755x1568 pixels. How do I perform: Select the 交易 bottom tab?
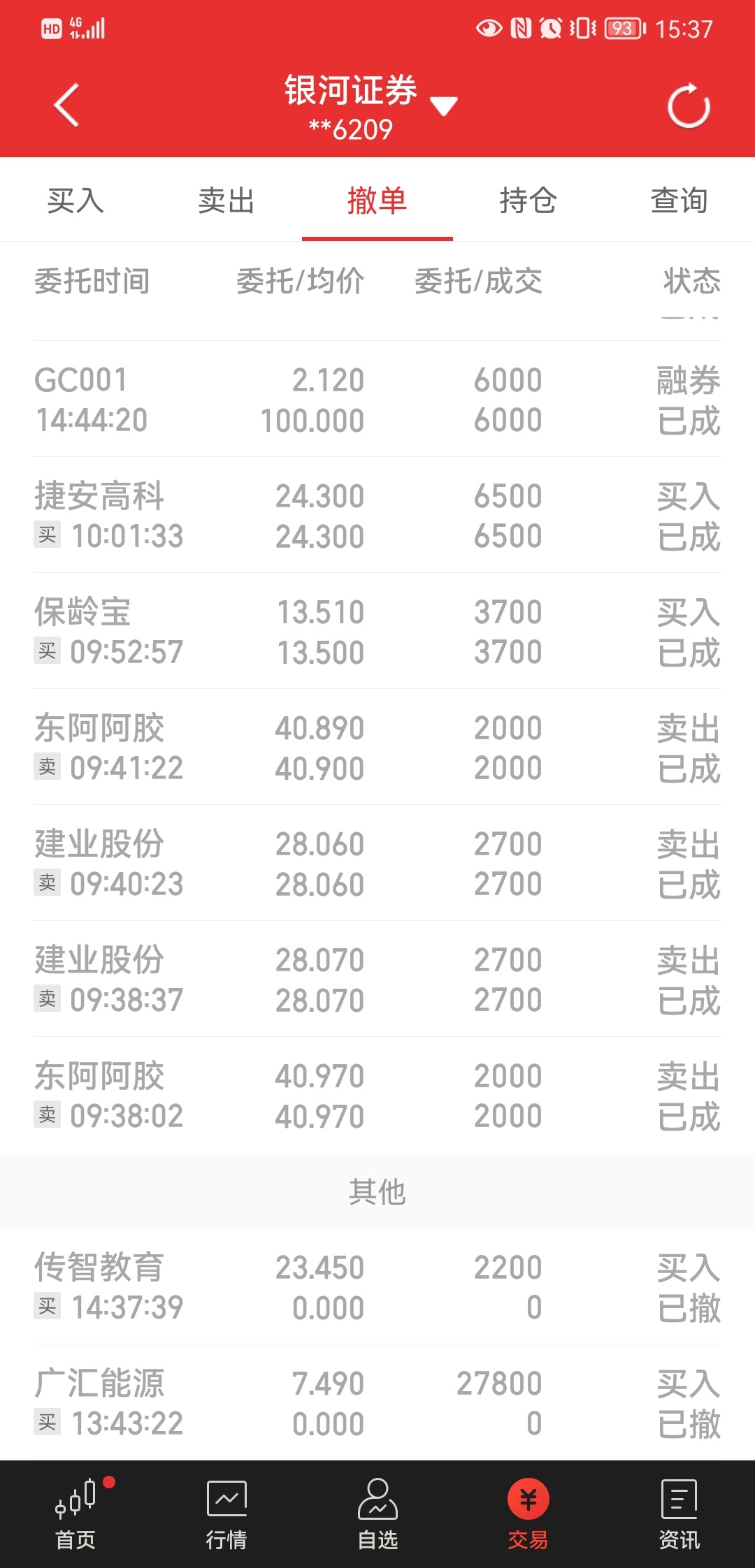pos(528,1513)
